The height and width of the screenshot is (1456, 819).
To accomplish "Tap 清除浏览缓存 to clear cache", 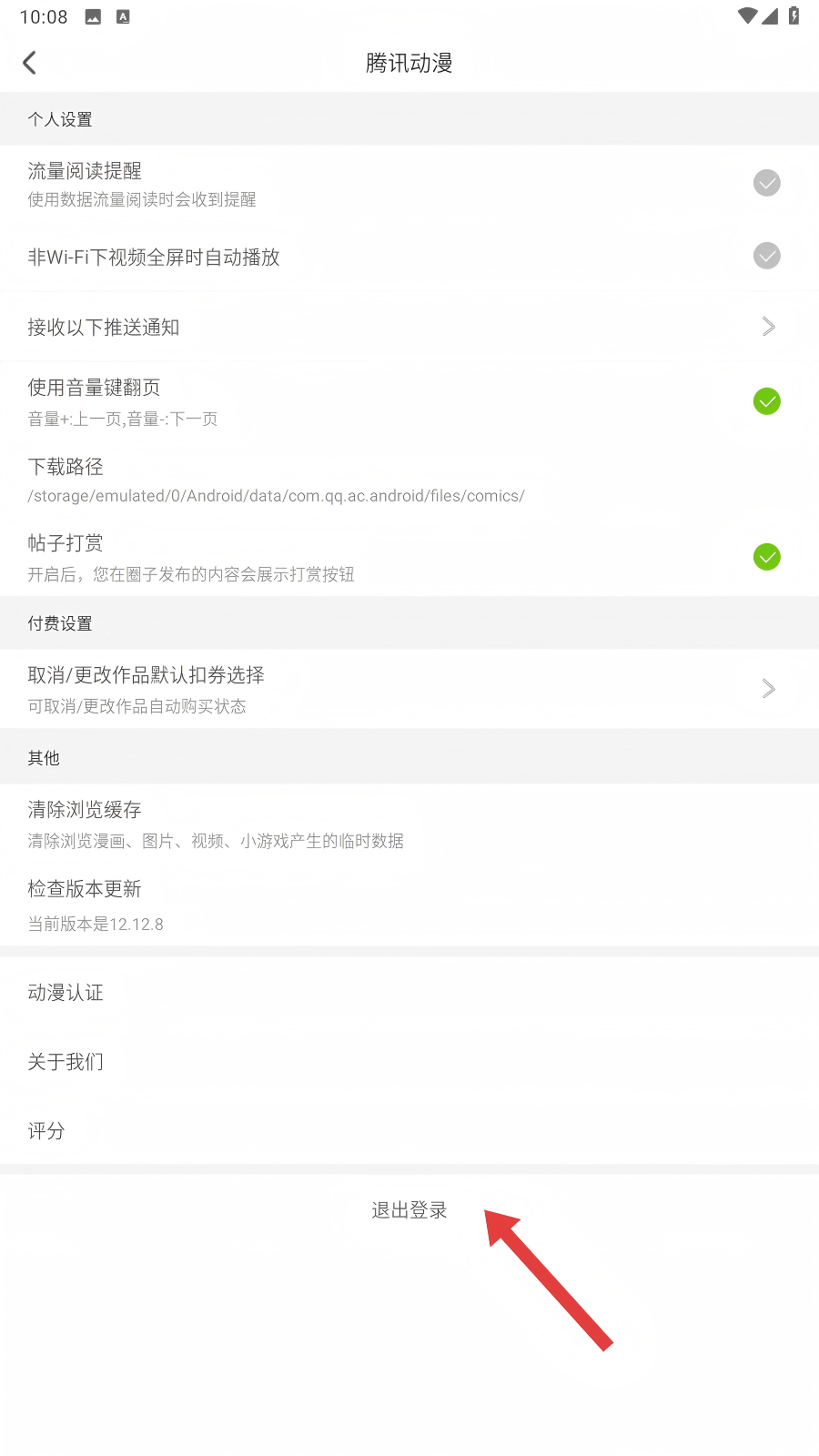I will click(409, 824).
